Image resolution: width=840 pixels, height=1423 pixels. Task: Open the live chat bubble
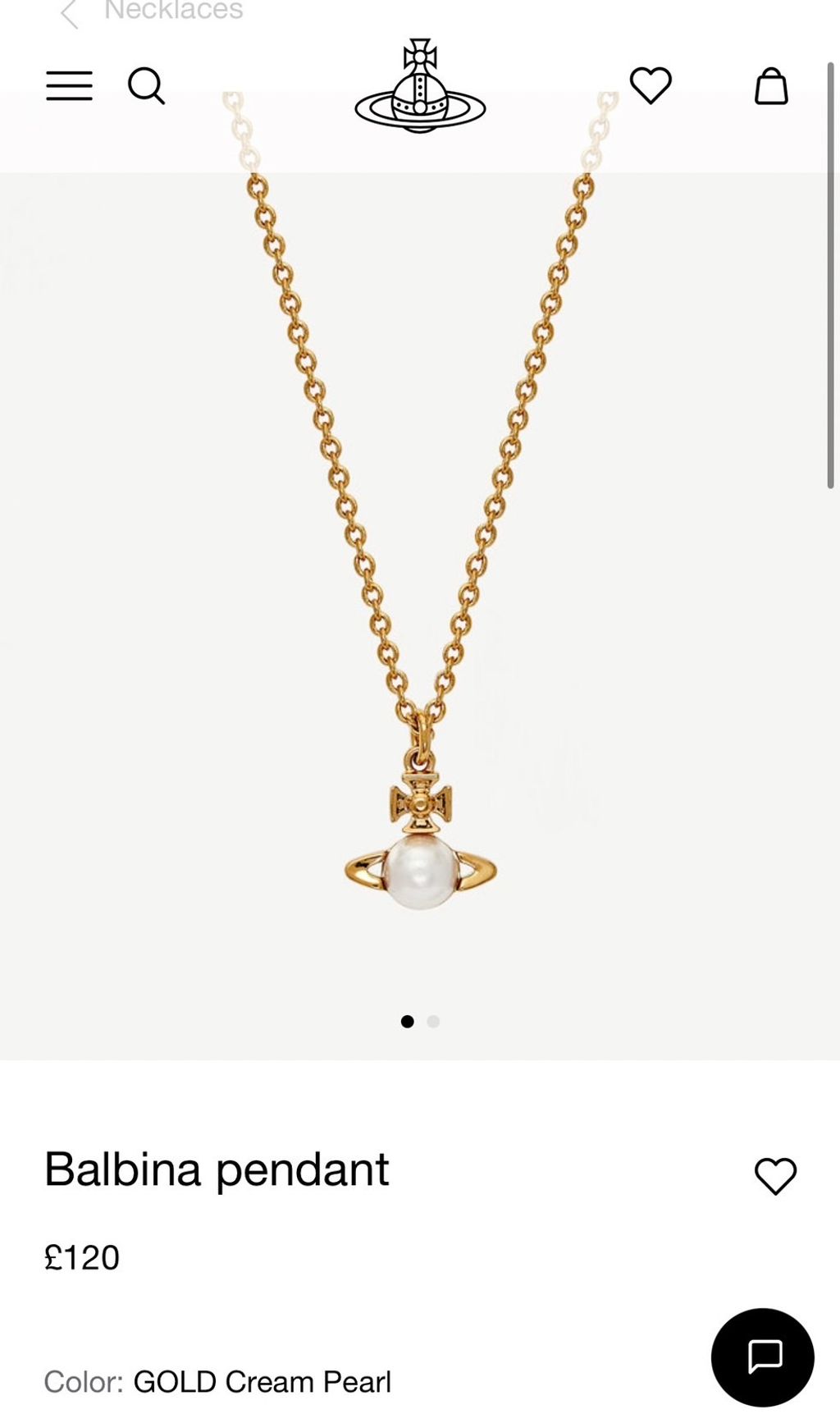(x=762, y=1357)
